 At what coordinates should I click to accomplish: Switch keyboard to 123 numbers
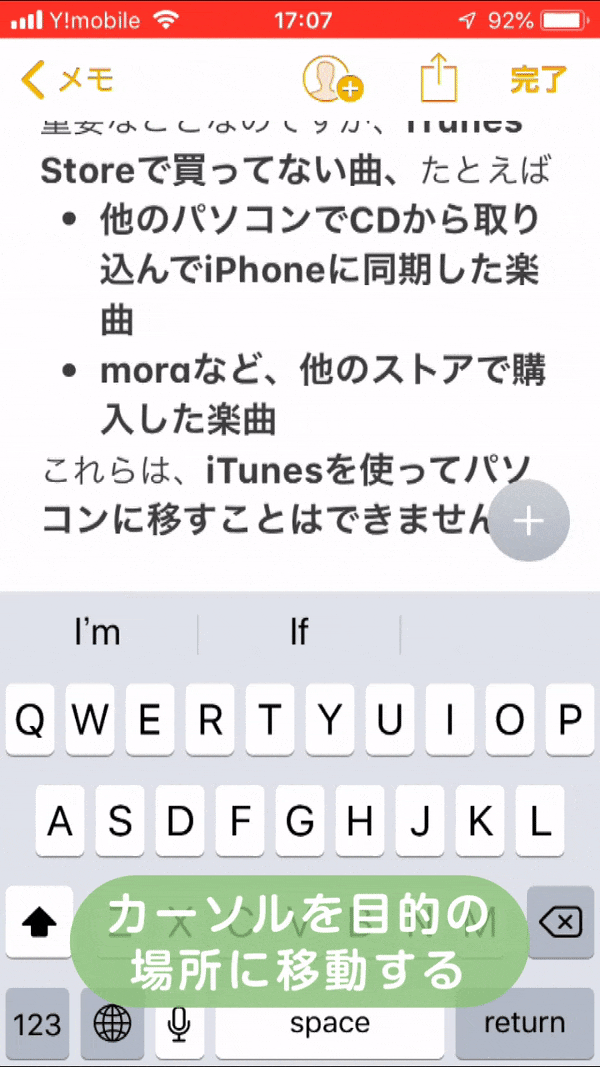37,1023
